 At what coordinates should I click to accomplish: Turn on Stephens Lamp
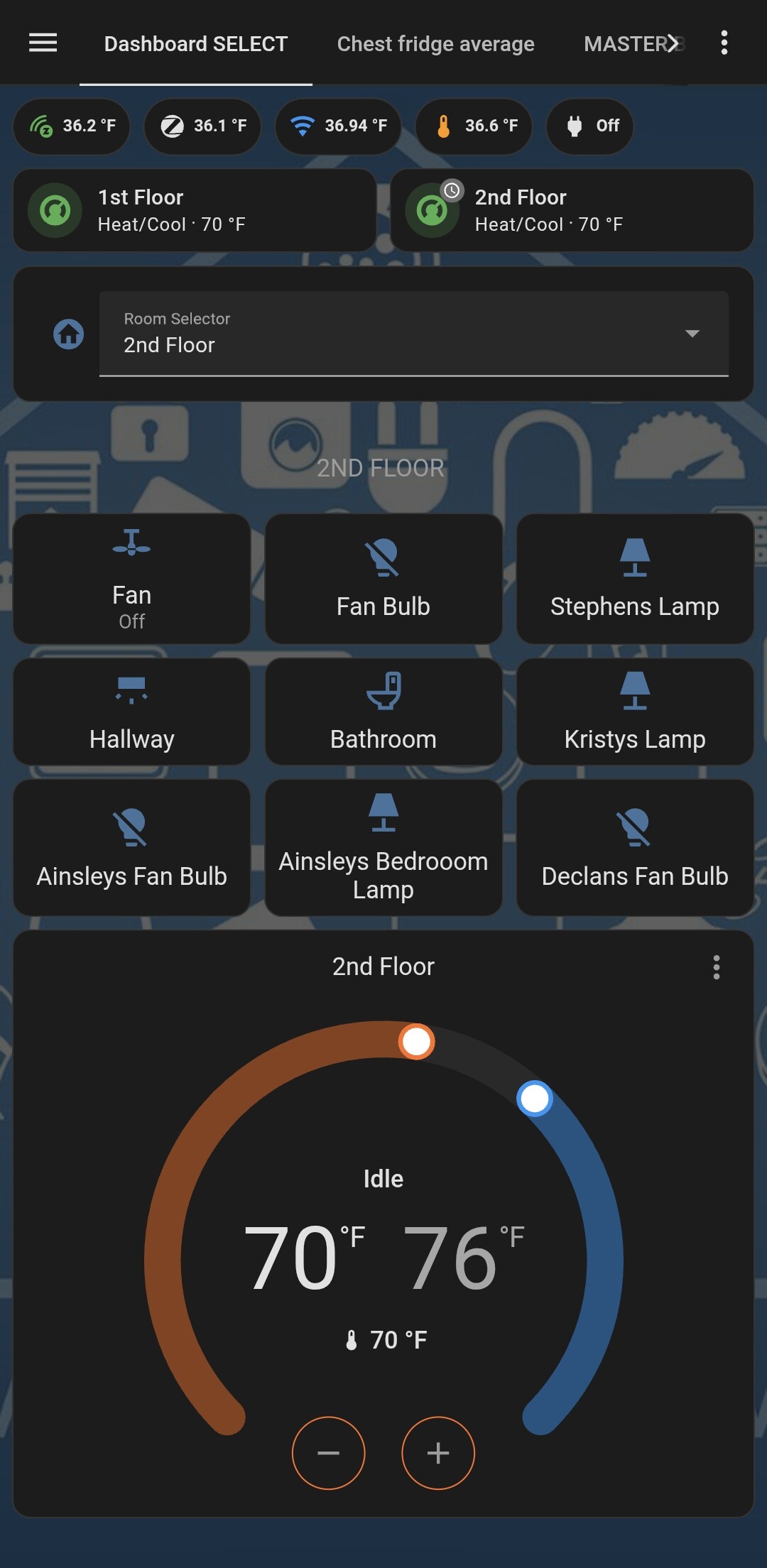pos(635,578)
